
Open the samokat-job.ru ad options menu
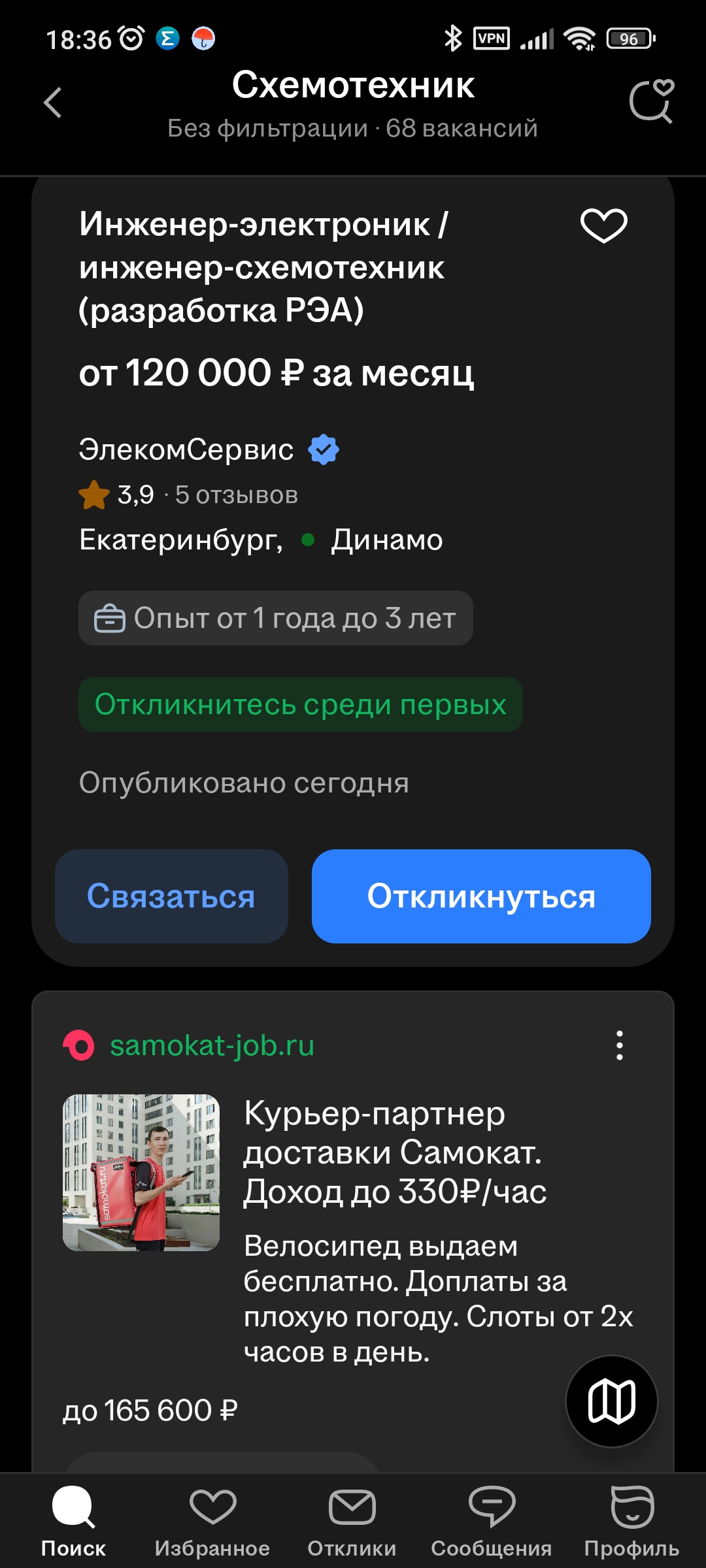(x=619, y=1045)
